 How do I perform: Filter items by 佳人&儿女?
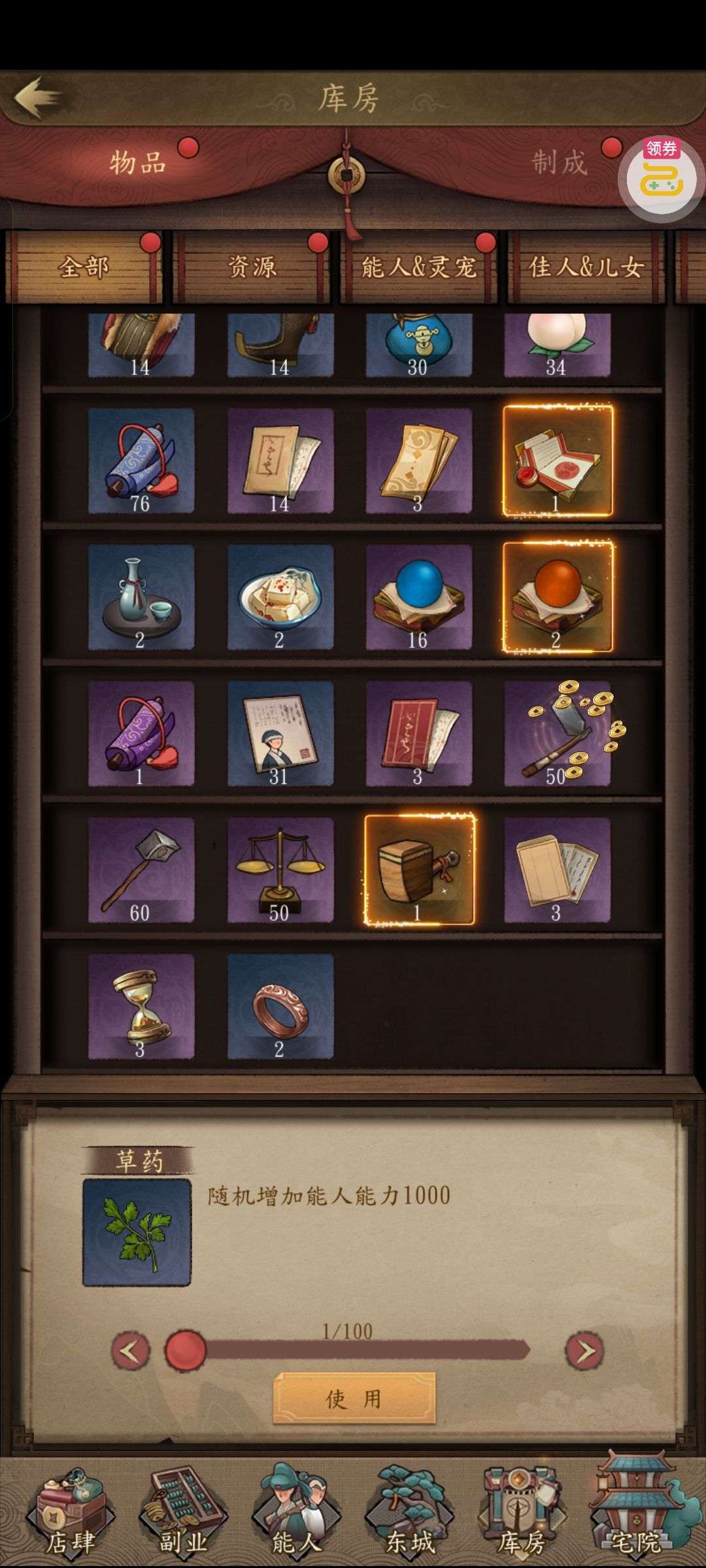click(586, 267)
